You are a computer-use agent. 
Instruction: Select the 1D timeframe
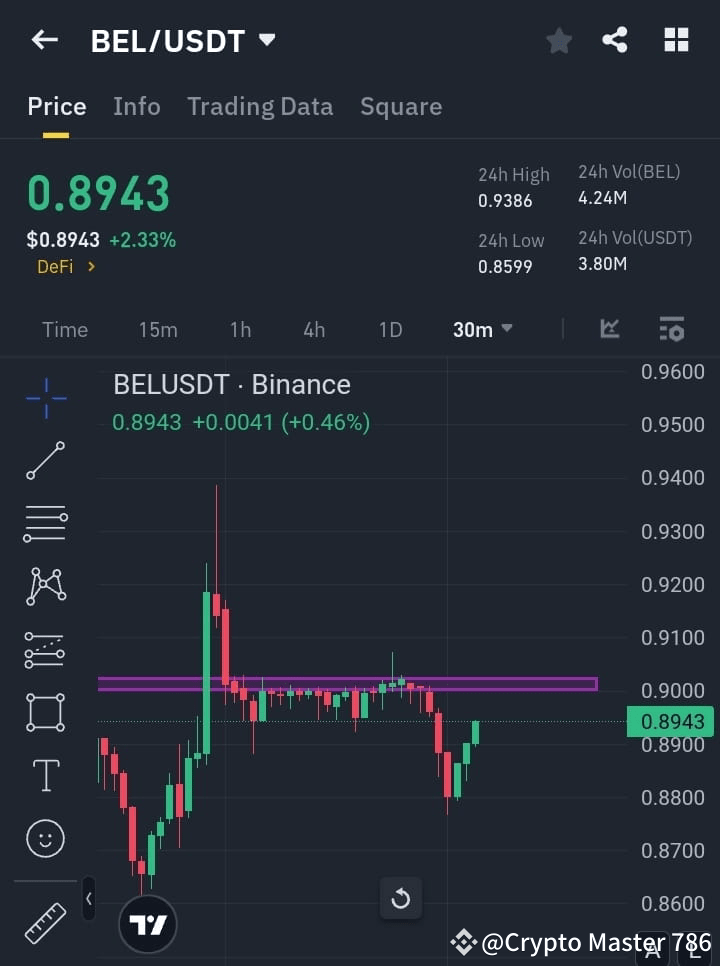coord(390,329)
